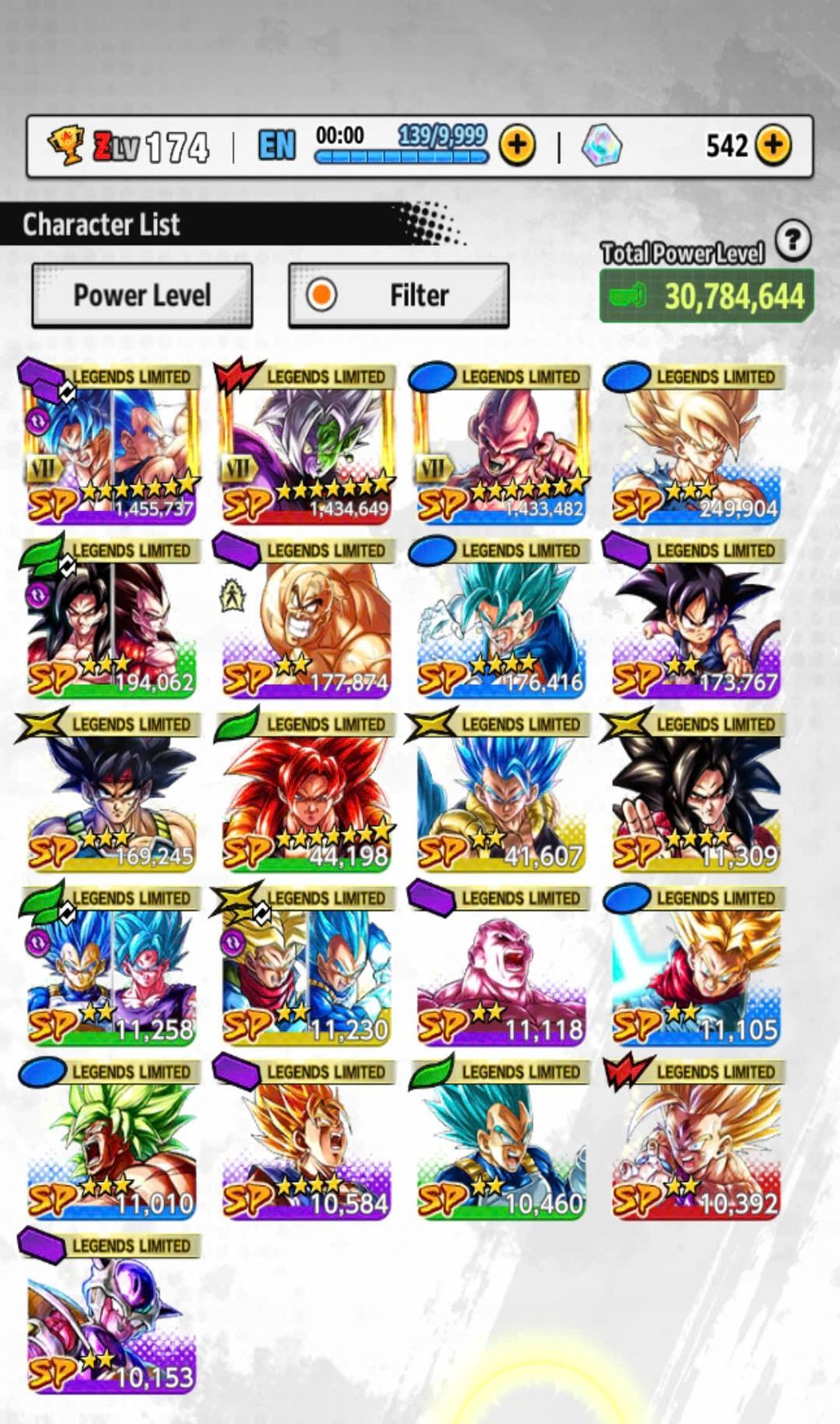Open character with power 1,434,649

306,450
